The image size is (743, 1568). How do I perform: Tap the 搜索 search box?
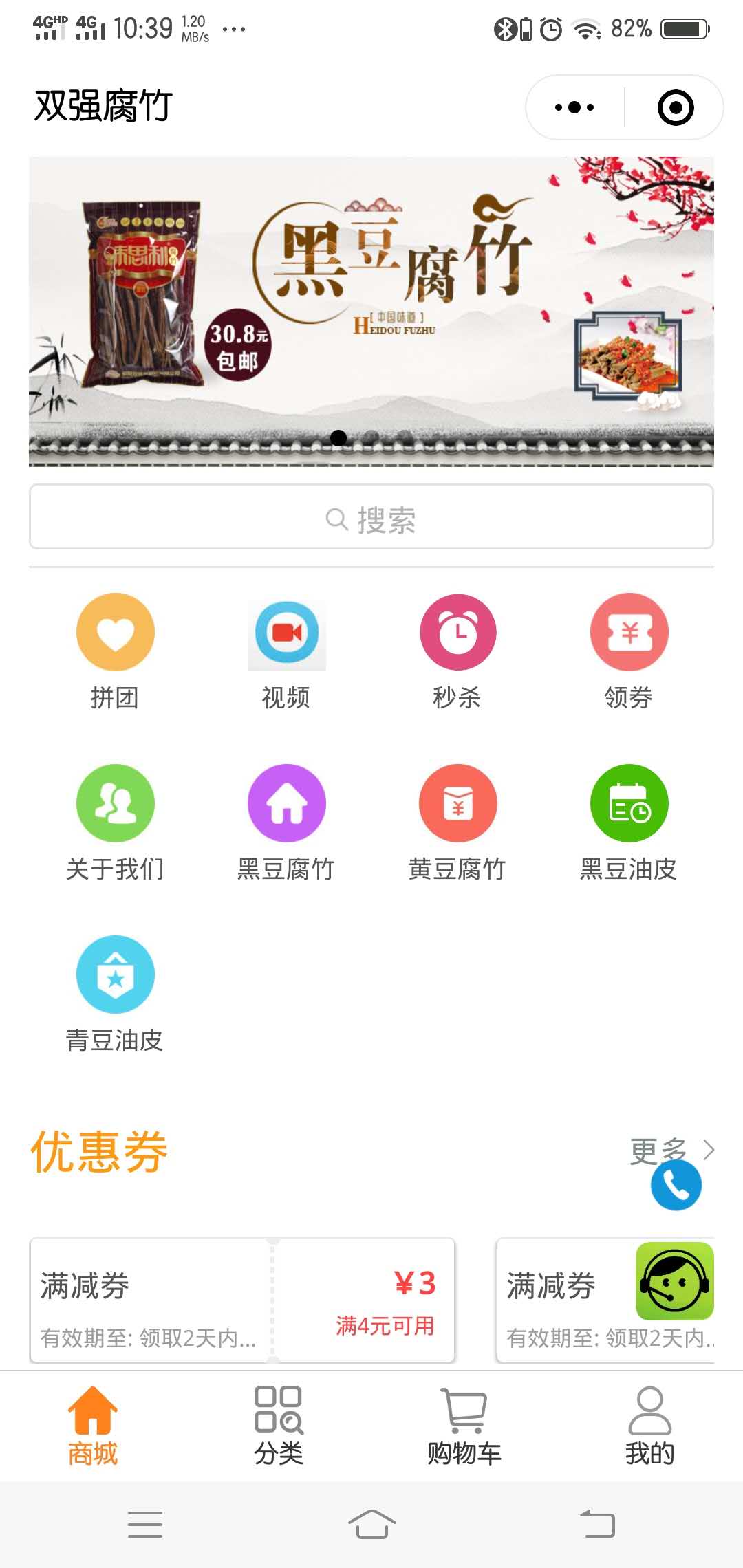click(x=371, y=518)
